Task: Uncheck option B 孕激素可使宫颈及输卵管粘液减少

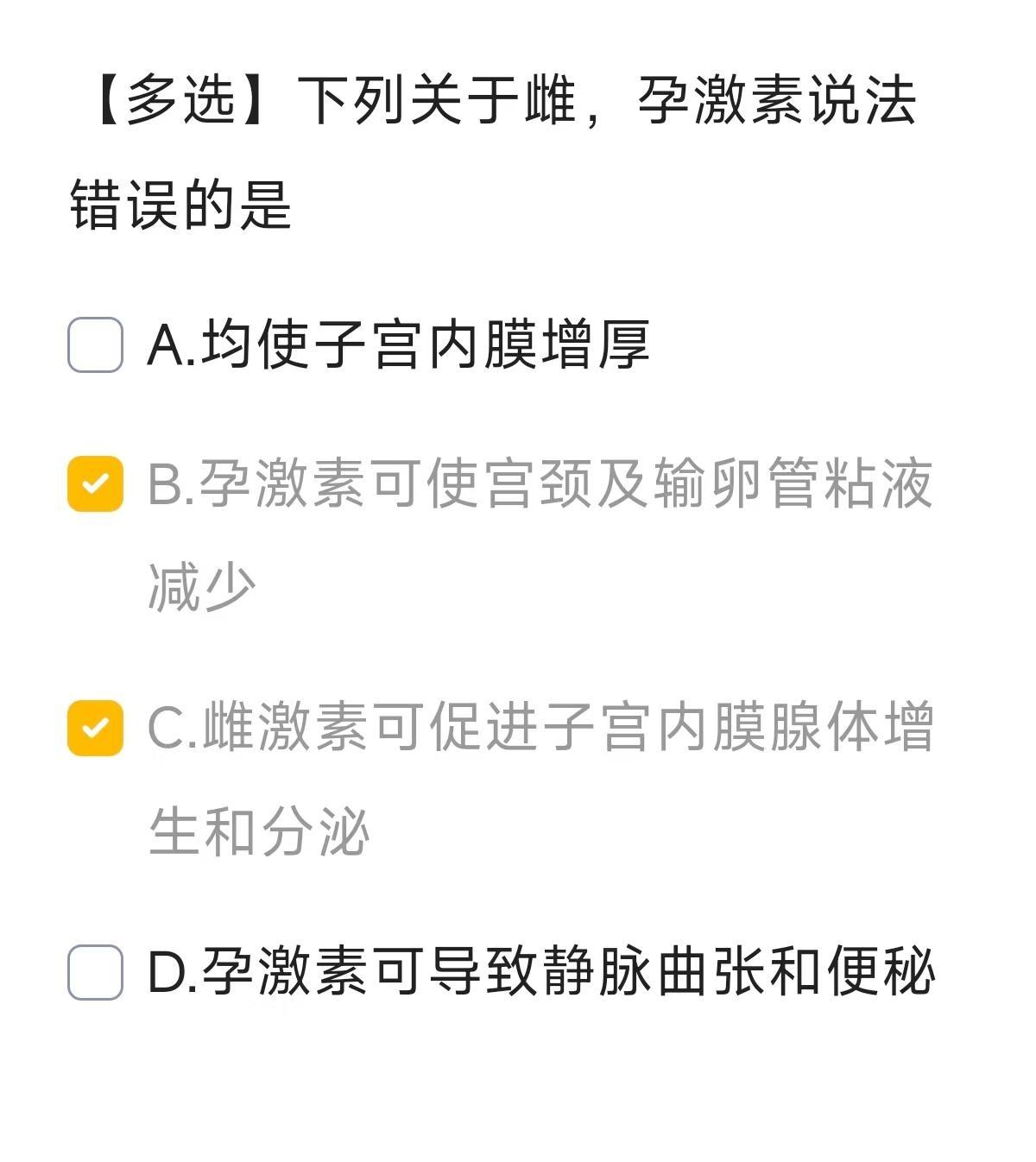Action: 95,483
